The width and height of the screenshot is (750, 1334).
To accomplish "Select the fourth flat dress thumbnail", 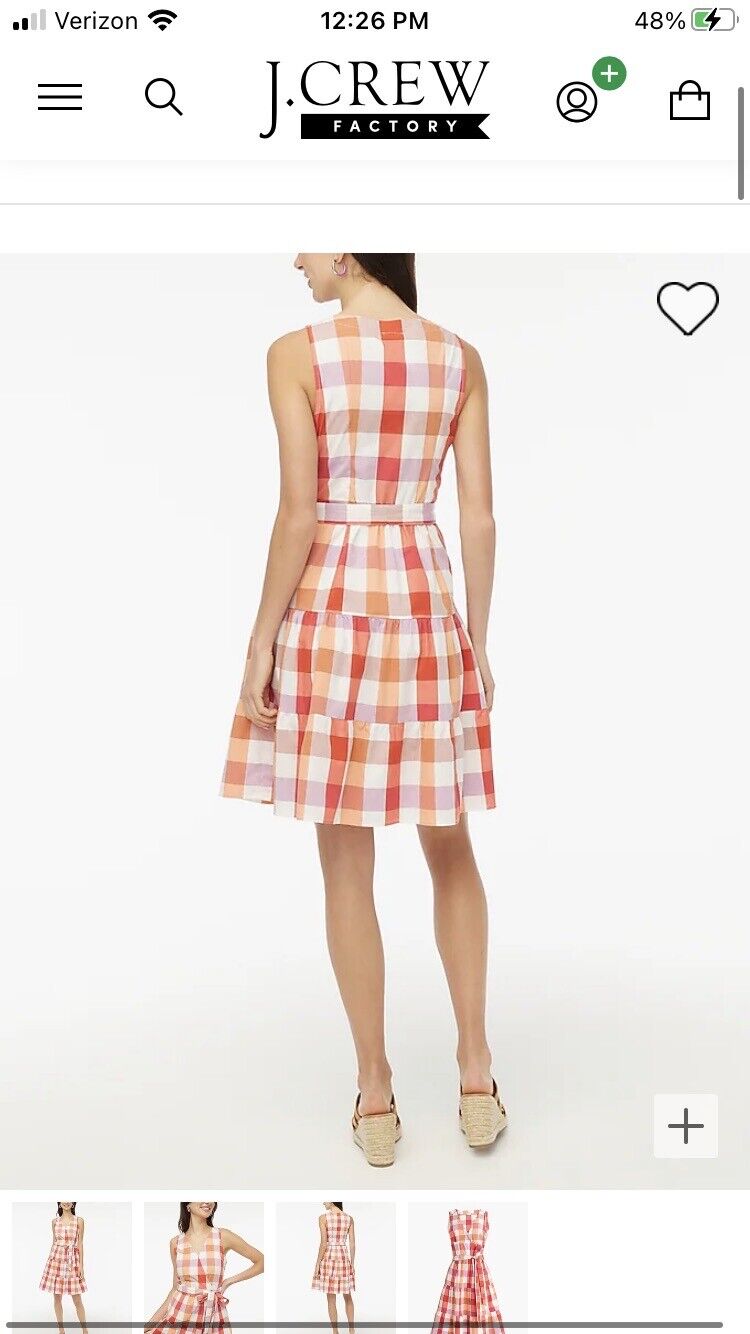I will (x=468, y=1267).
